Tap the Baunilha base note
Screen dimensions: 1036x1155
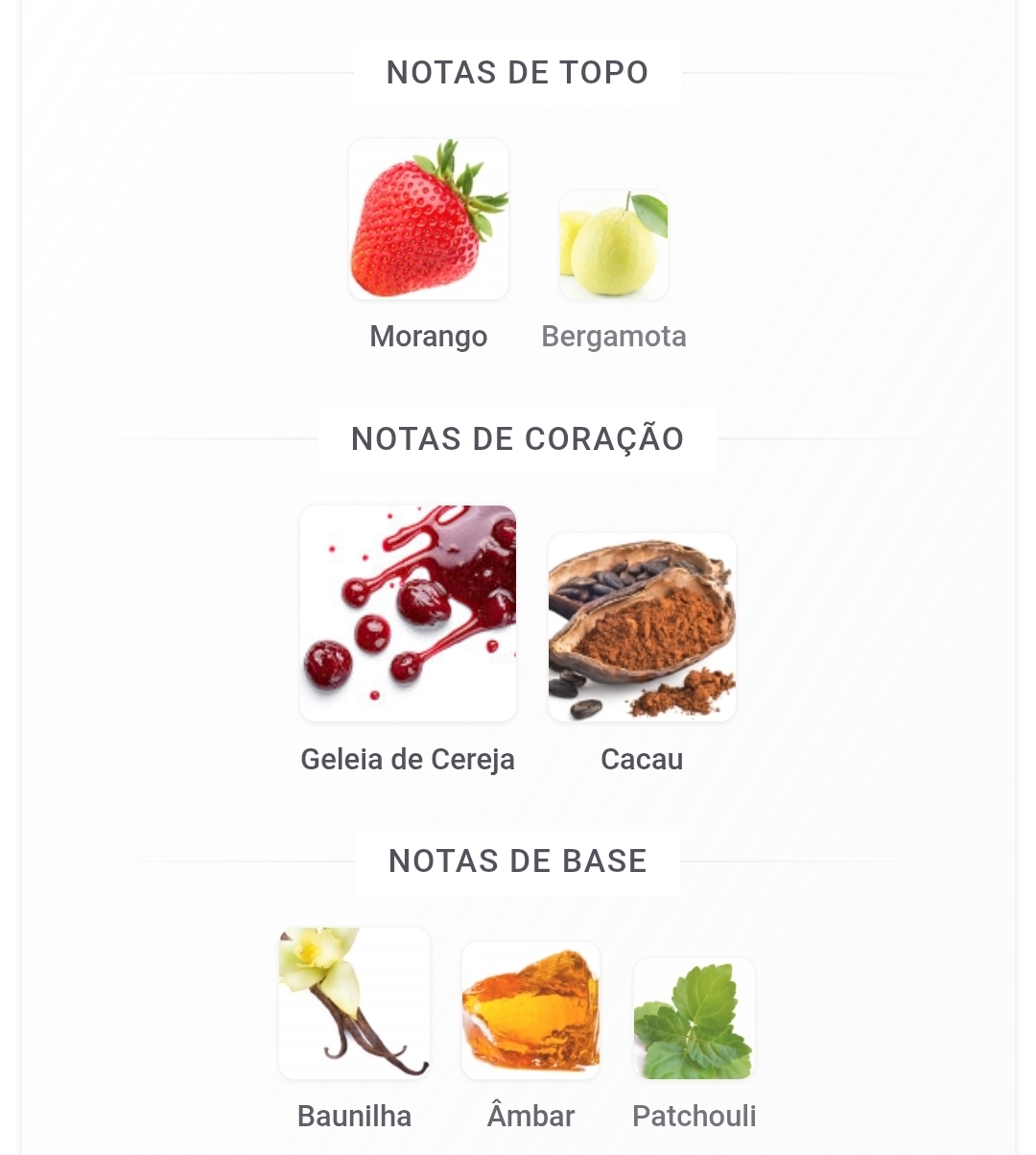tap(354, 1003)
